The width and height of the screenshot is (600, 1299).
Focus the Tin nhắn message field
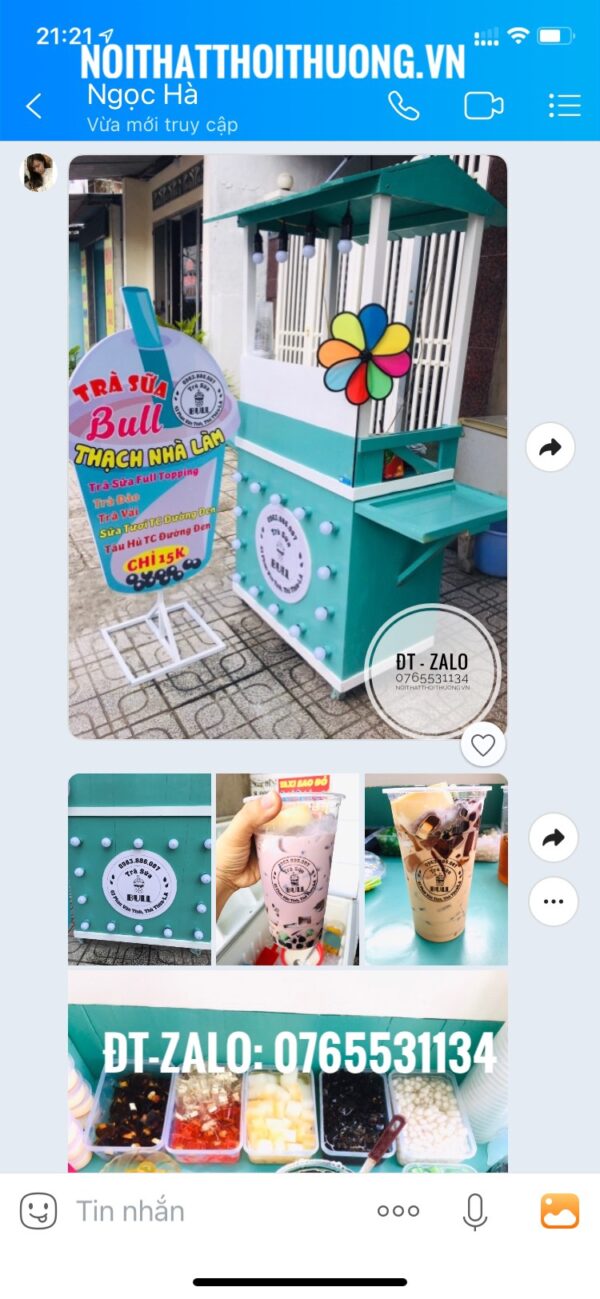pyautogui.click(x=200, y=1211)
